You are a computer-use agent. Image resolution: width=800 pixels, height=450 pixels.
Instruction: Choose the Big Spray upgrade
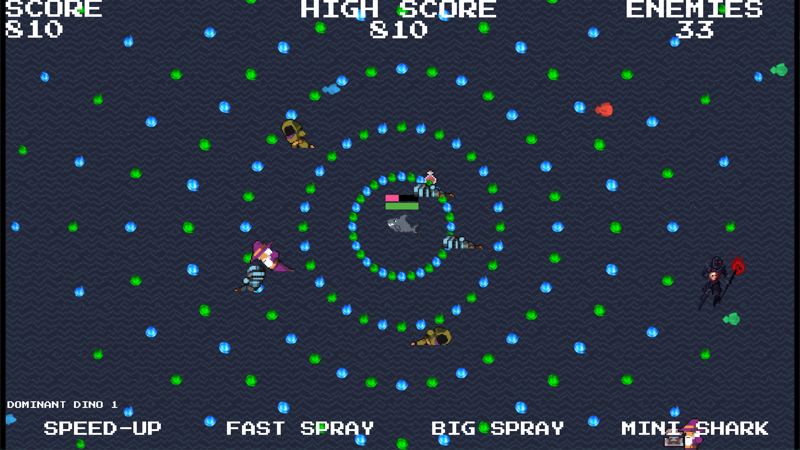point(497,428)
